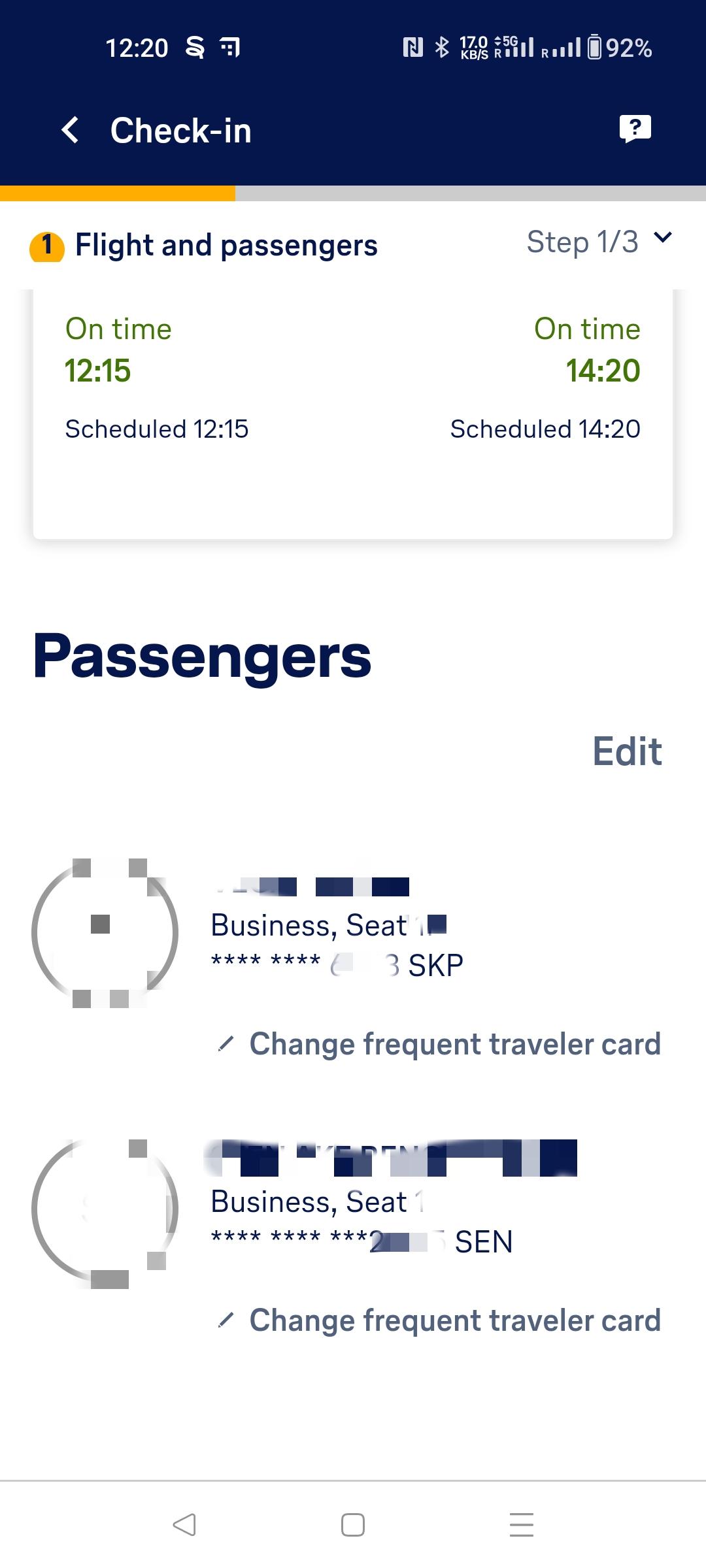The image size is (706, 1568).
Task: Change frequent traveler card for SKP passenger
Action: (x=454, y=1044)
